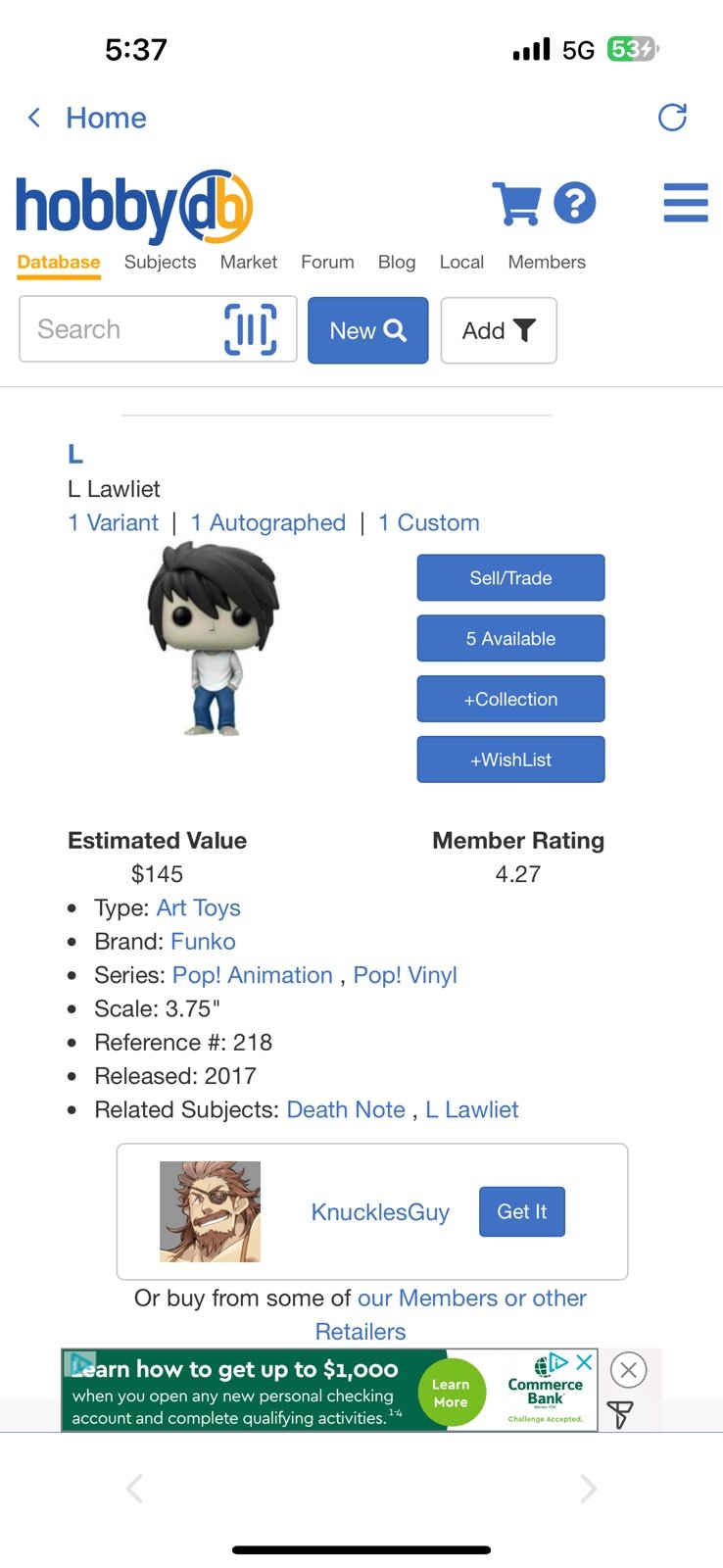
Task: Tap the Add filter button
Action: point(499,330)
